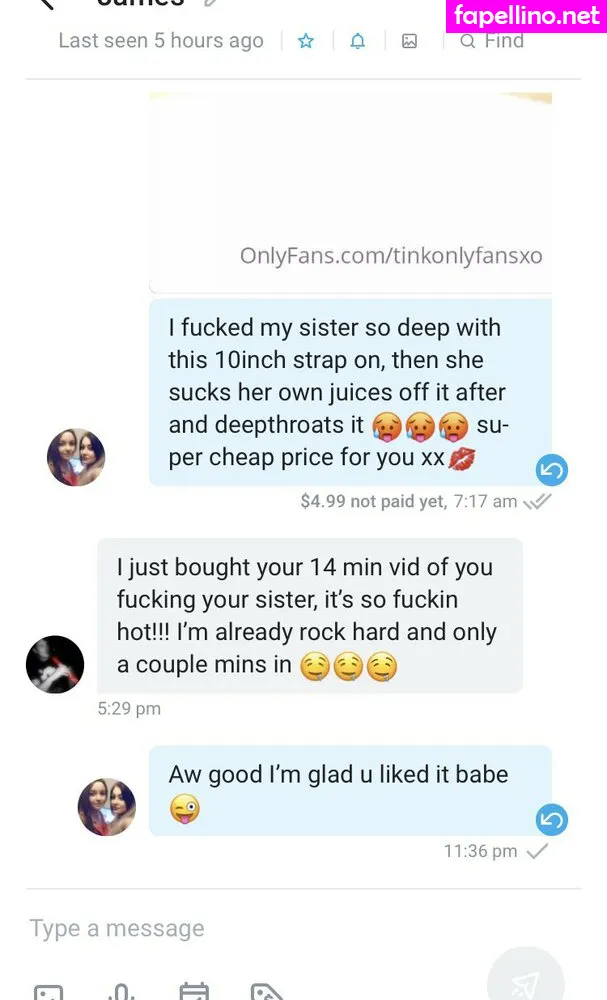Open the fan's profile picture beside the 5:29 pm message
The image size is (607, 1000).
55,664
